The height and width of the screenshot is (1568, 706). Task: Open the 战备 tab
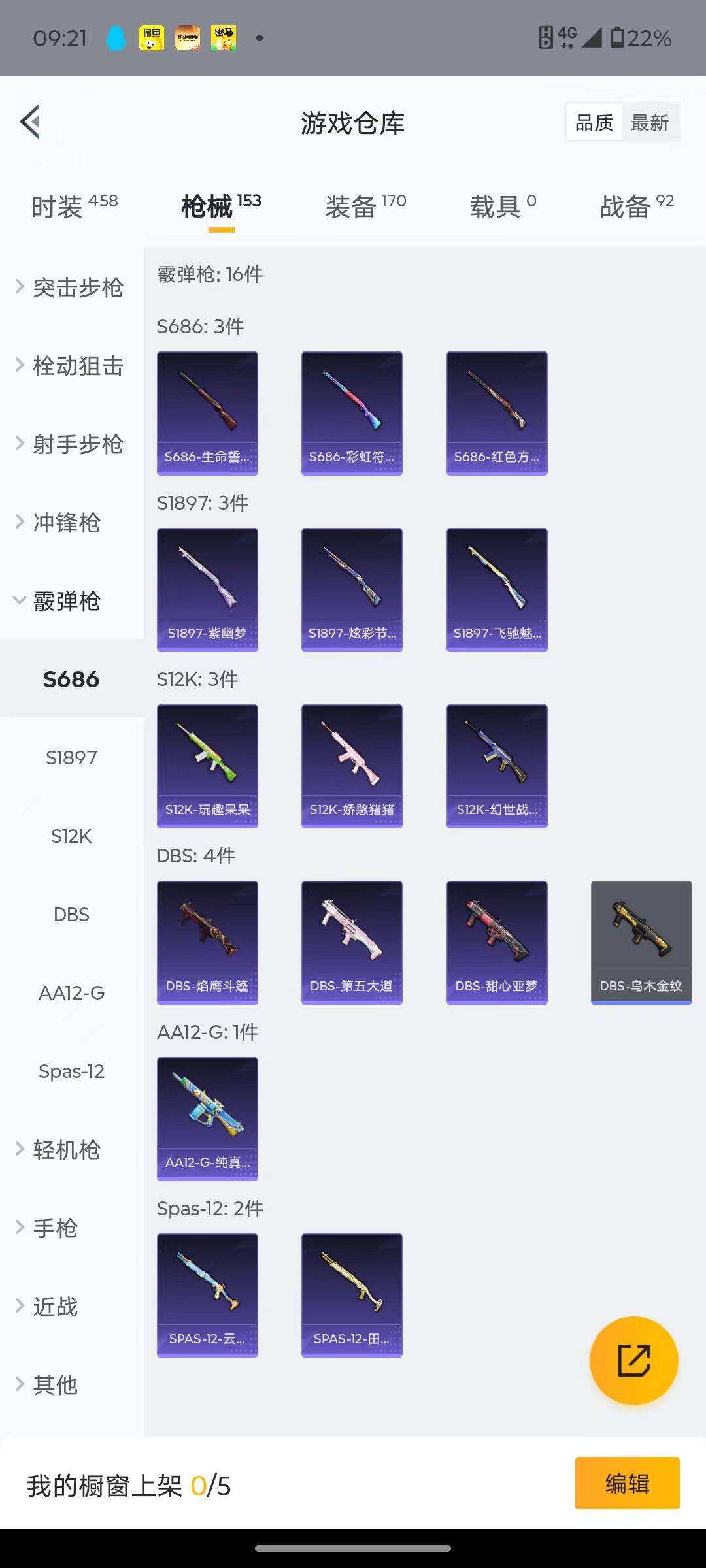click(x=636, y=206)
